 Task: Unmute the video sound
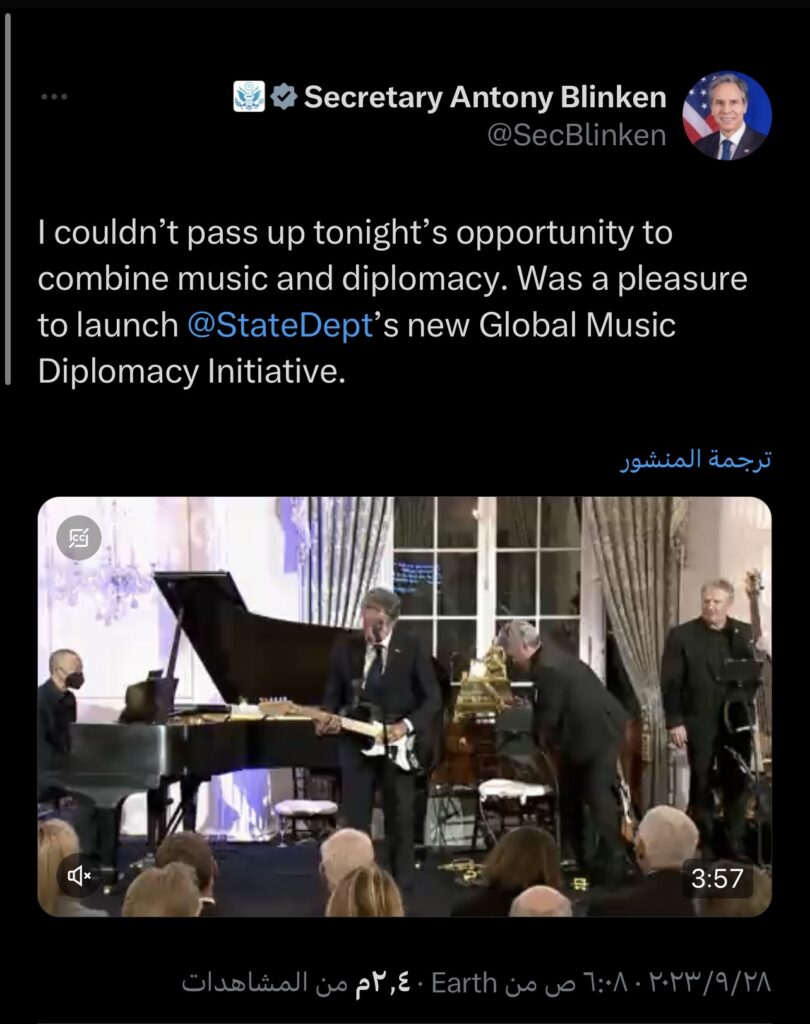79,876
